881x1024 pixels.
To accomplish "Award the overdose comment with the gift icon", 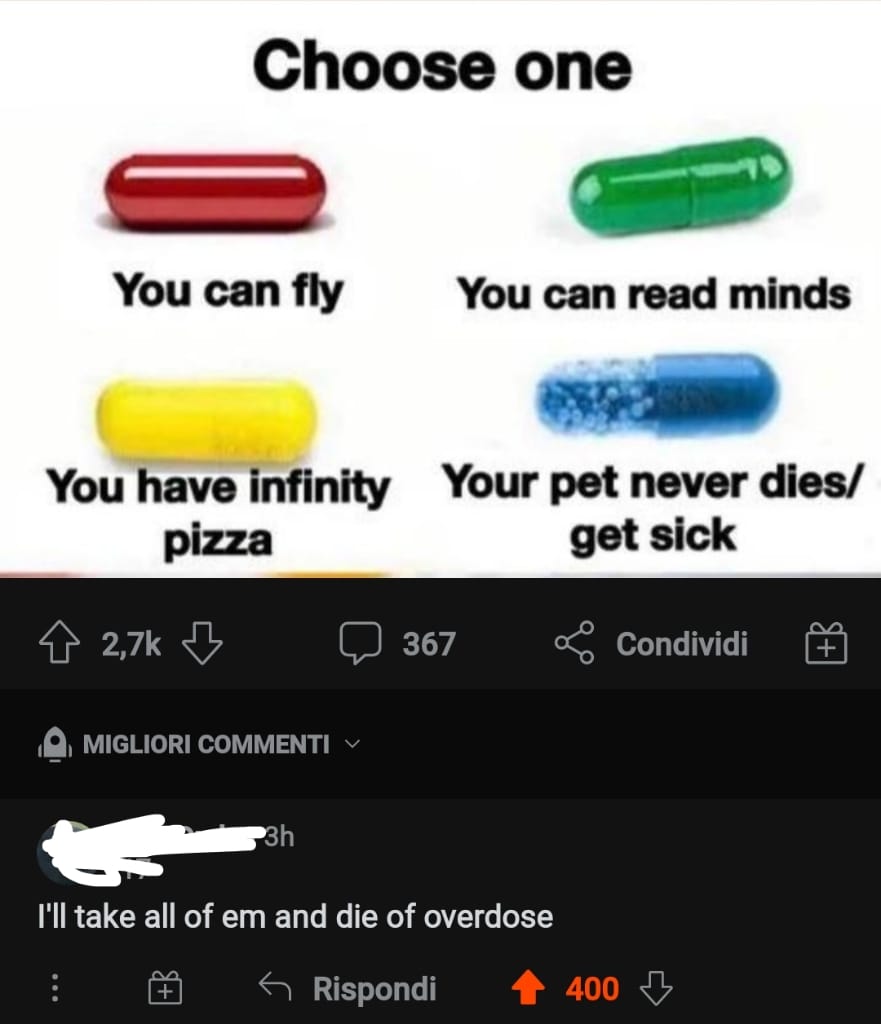I will [165, 988].
